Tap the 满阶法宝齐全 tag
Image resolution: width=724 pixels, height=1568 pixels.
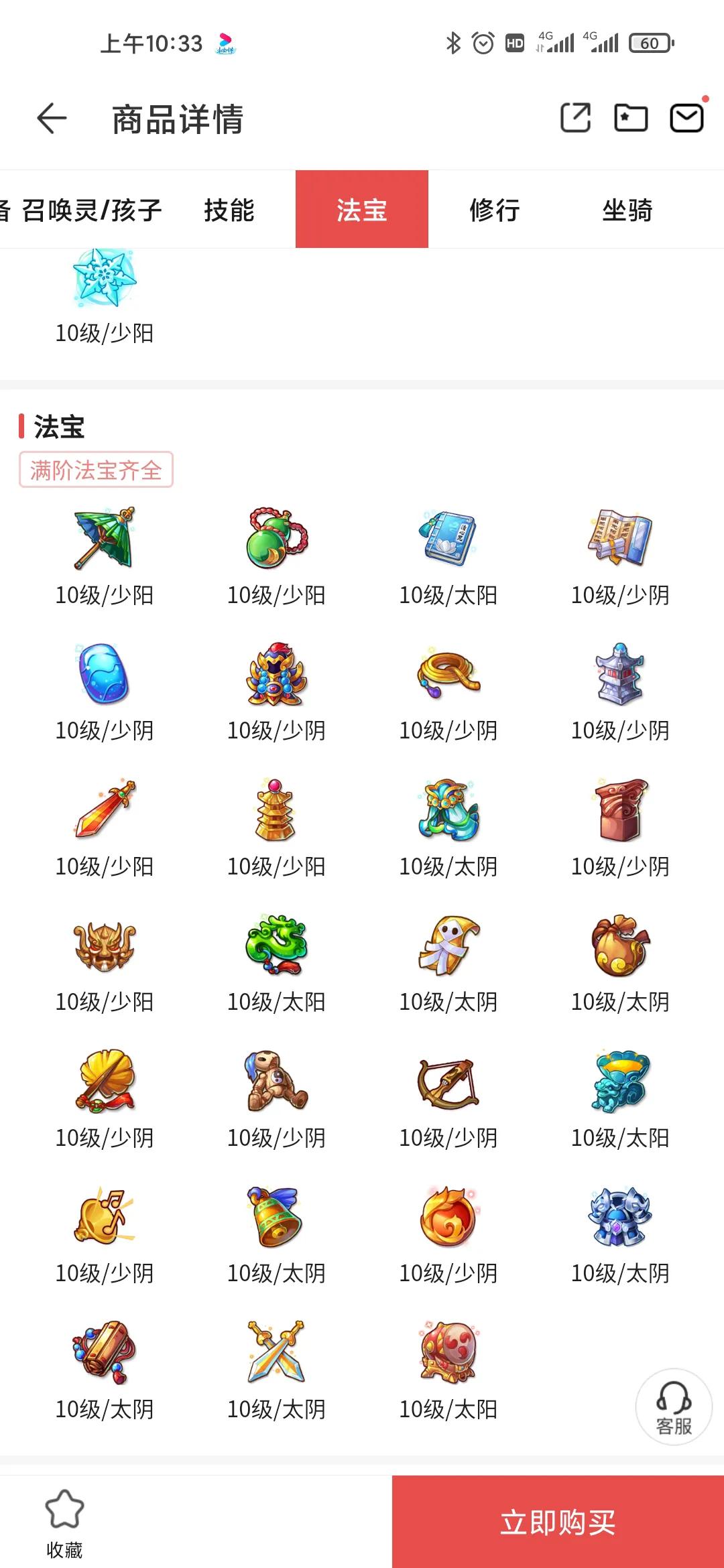click(x=96, y=470)
